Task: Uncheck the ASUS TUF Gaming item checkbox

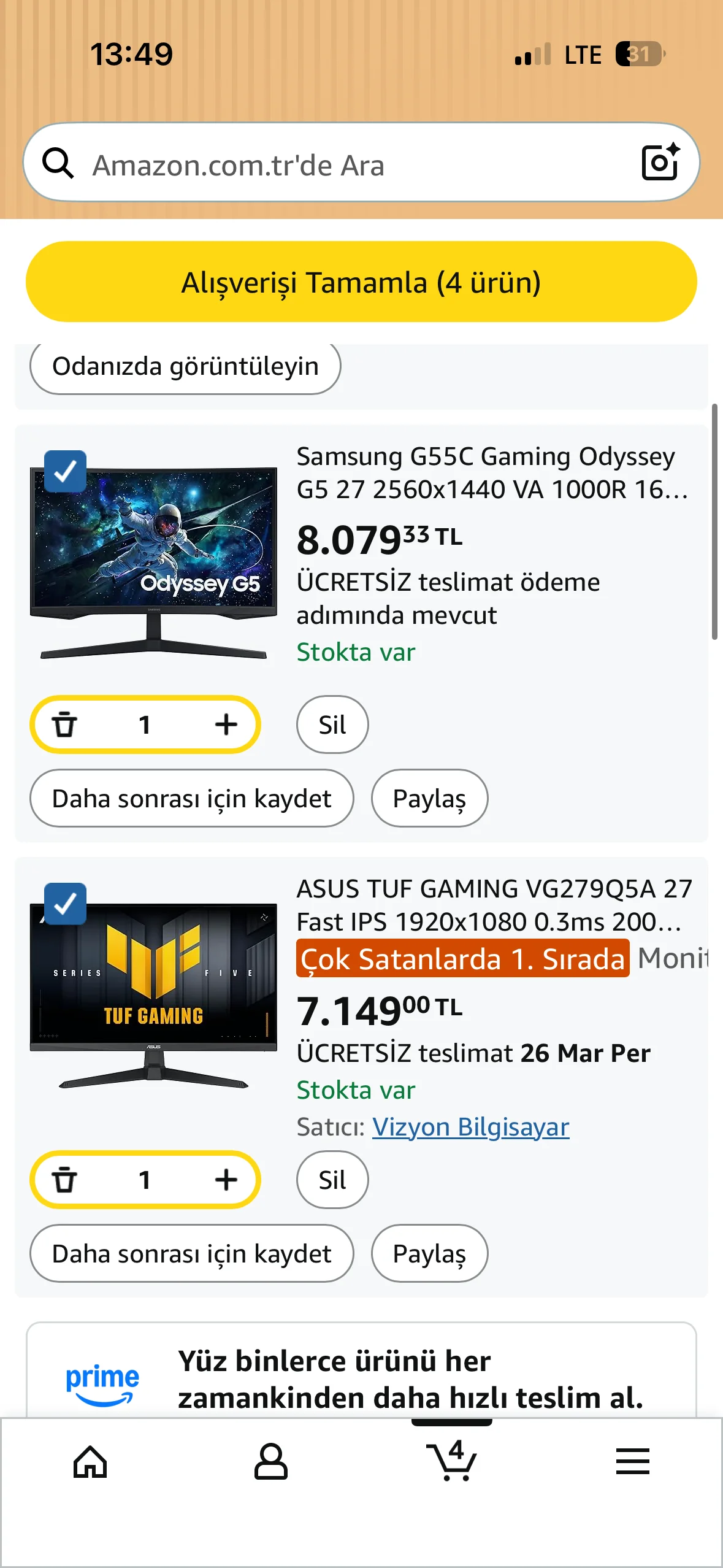Action: [65, 904]
